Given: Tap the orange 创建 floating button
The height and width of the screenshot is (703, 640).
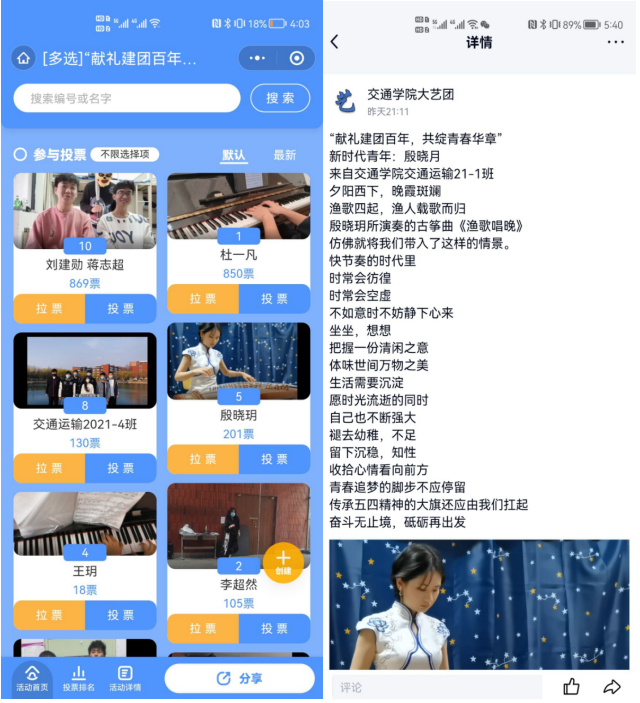Looking at the screenshot, I should click(x=283, y=561).
